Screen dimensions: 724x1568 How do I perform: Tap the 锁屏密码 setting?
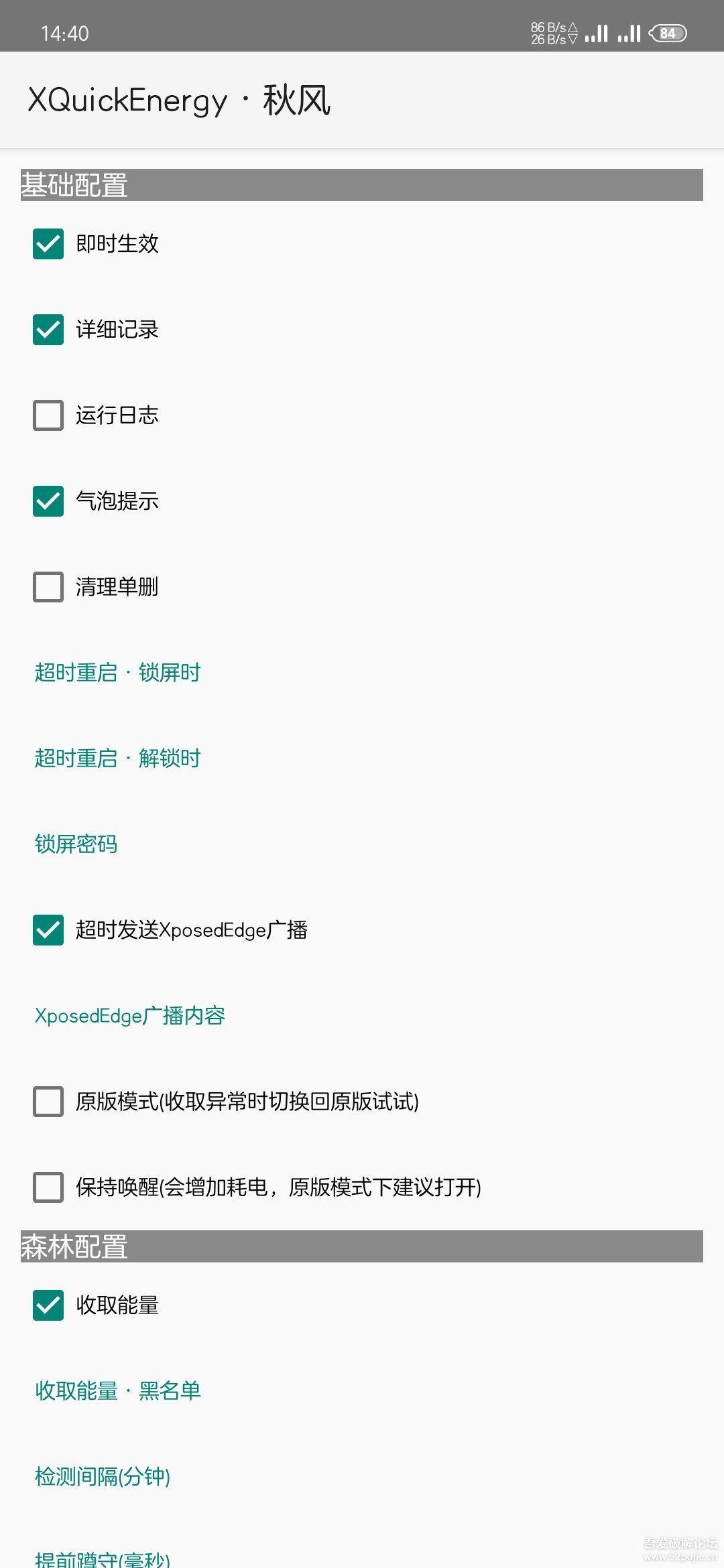76,844
